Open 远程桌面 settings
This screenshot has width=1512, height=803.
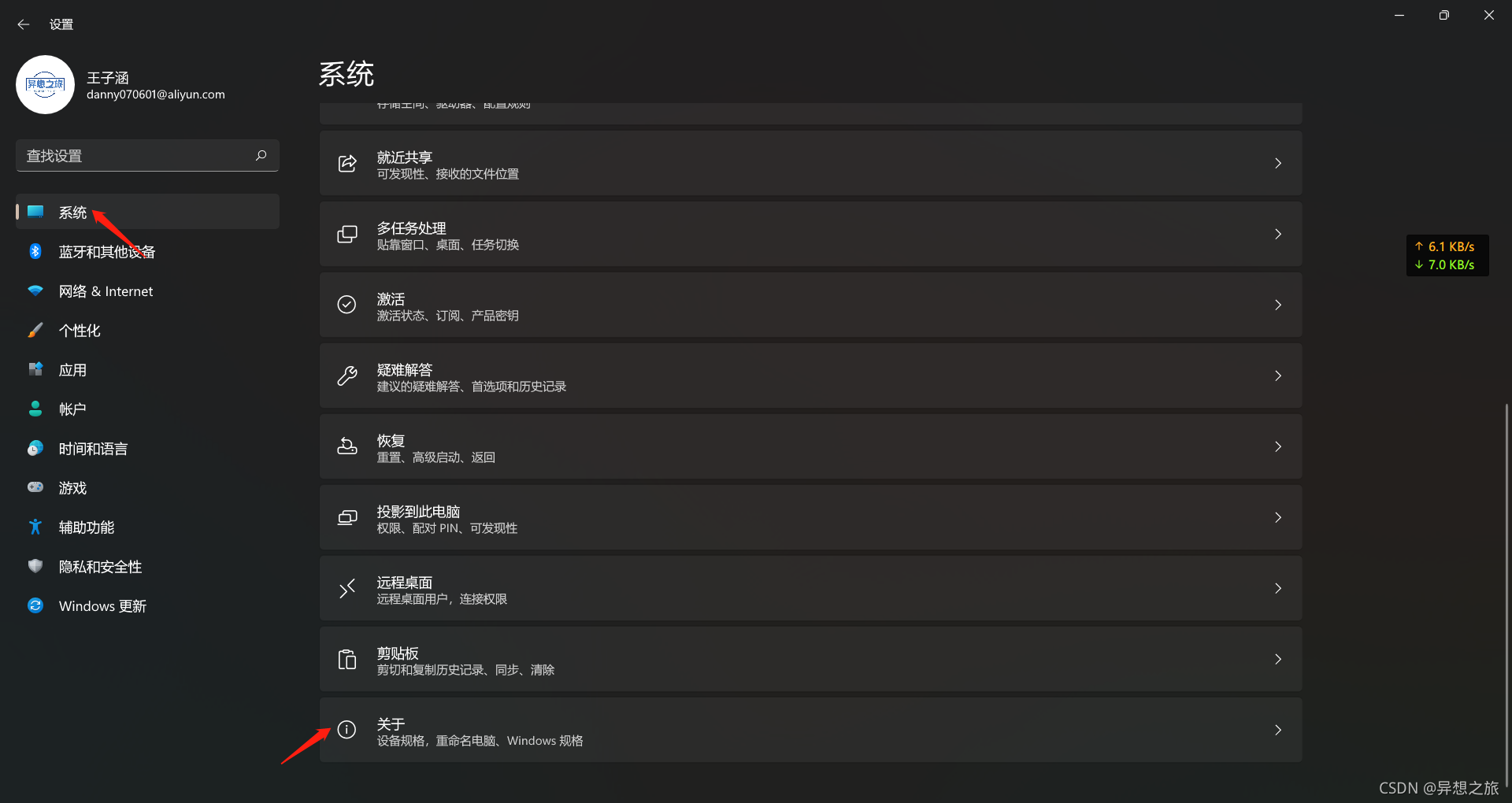pyautogui.click(x=810, y=589)
